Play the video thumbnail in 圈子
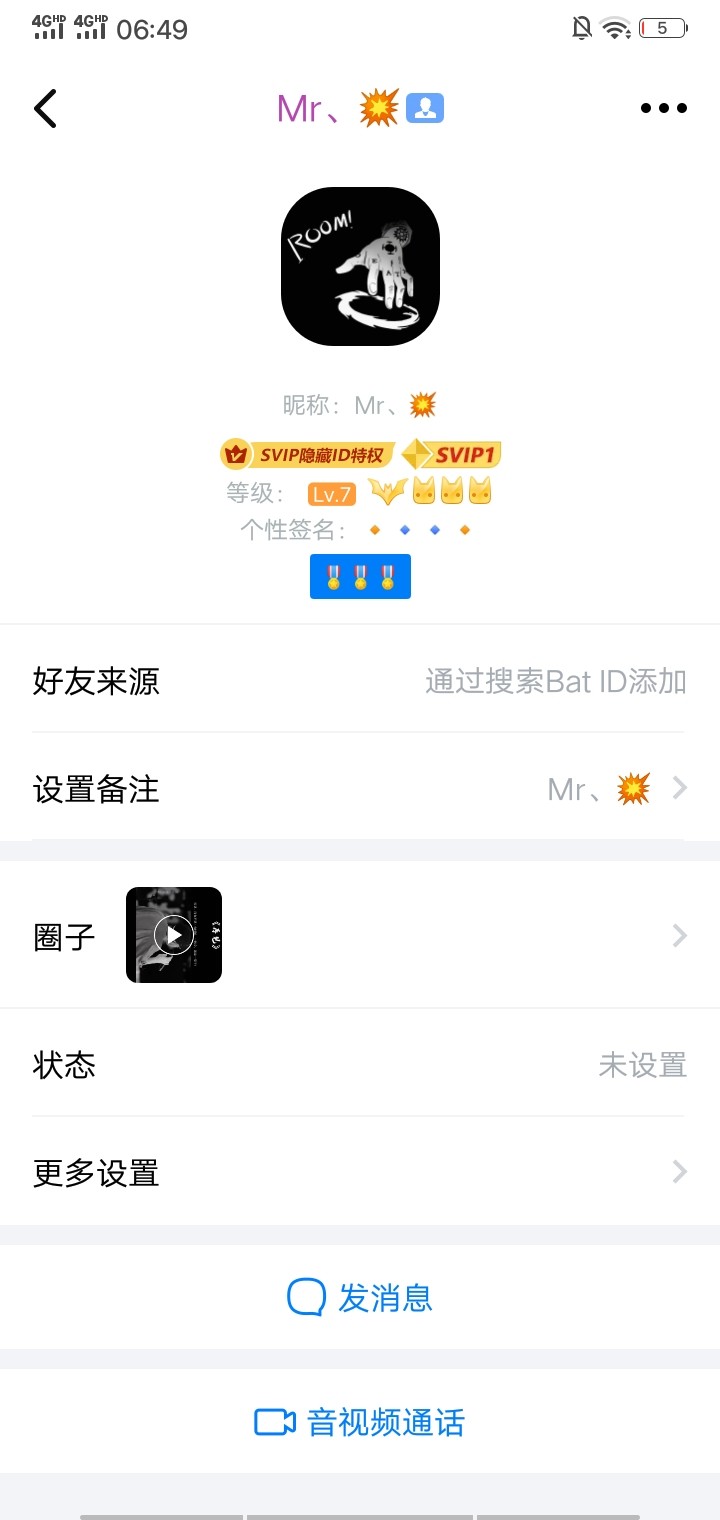Screen dimensions: 720x1520 [x=174, y=935]
